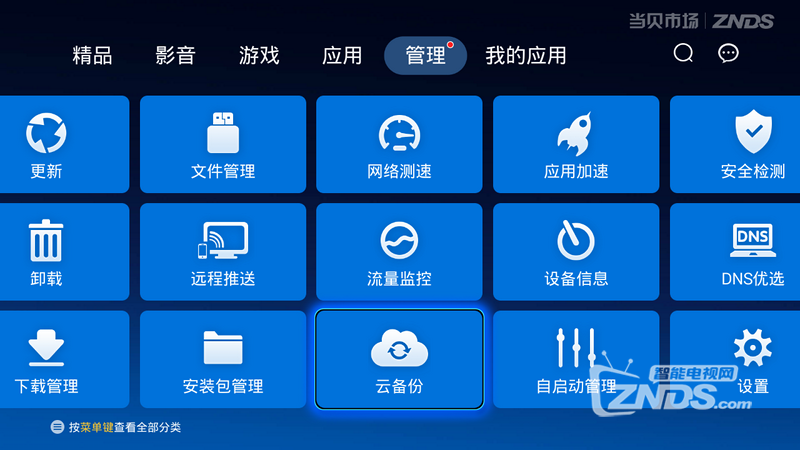Viewport: 800px width, 450px height.
Task: Open 远程推送 remote push
Action: tap(223, 251)
